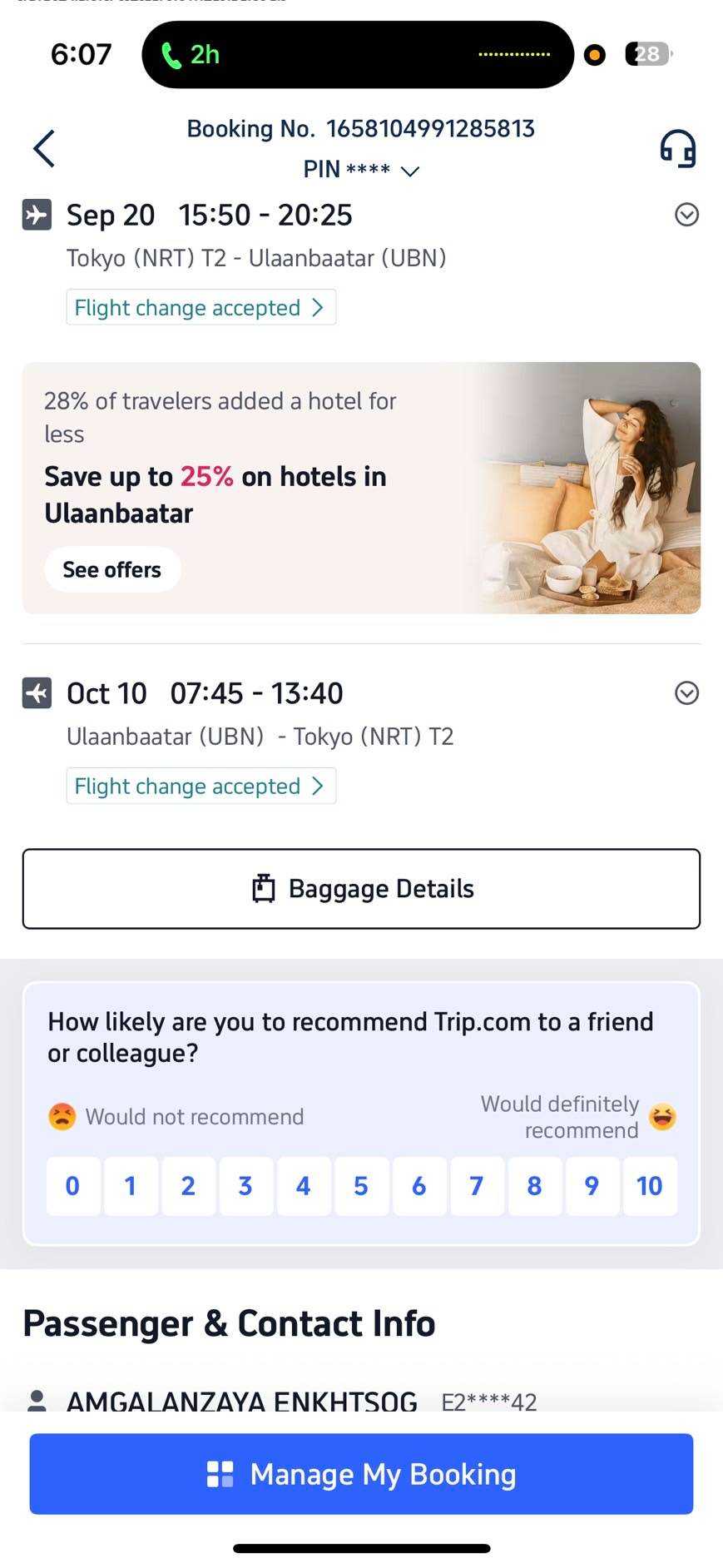See hotel offers in Ulaanbaatar
This screenshot has width=723, height=1568.
(x=112, y=569)
